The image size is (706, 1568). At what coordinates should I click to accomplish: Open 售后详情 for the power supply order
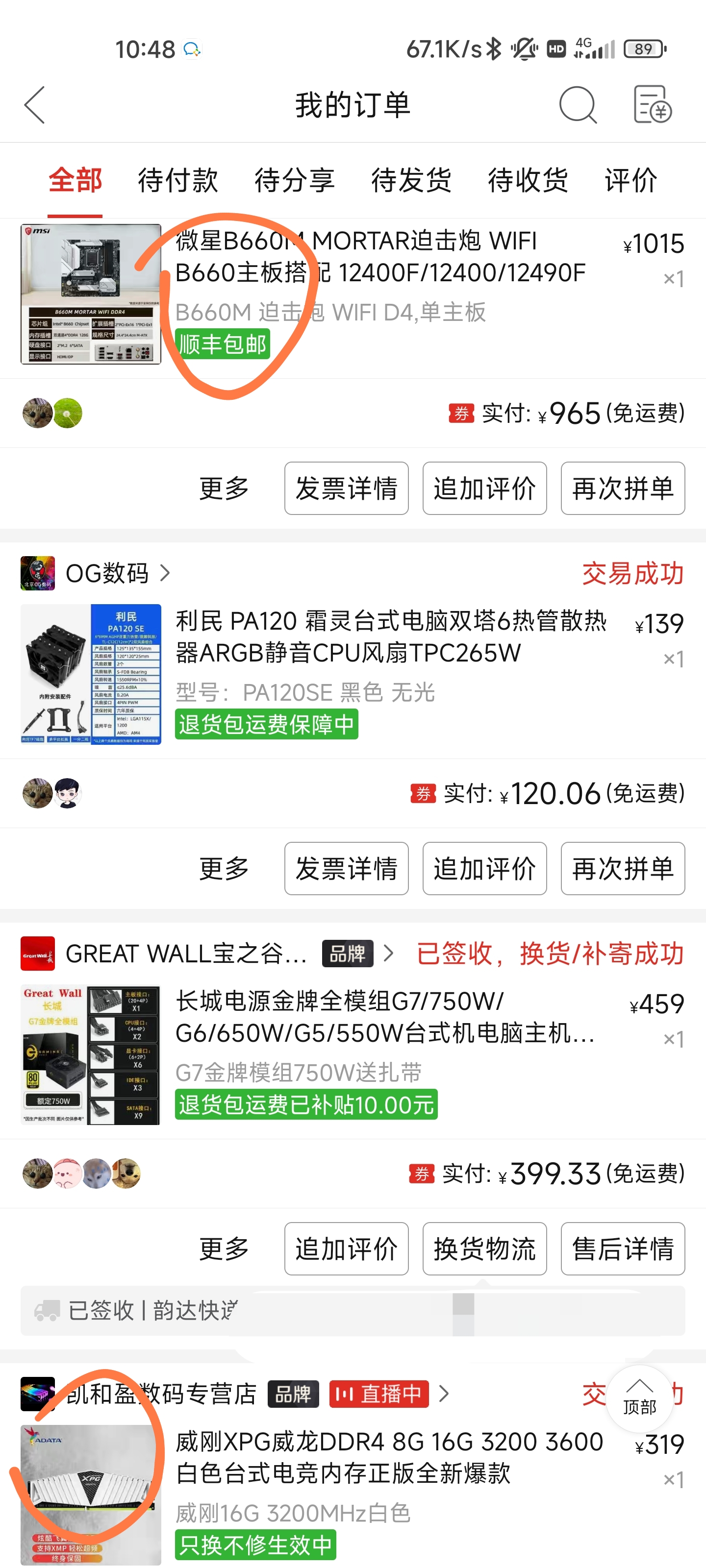click(623, 1249)
